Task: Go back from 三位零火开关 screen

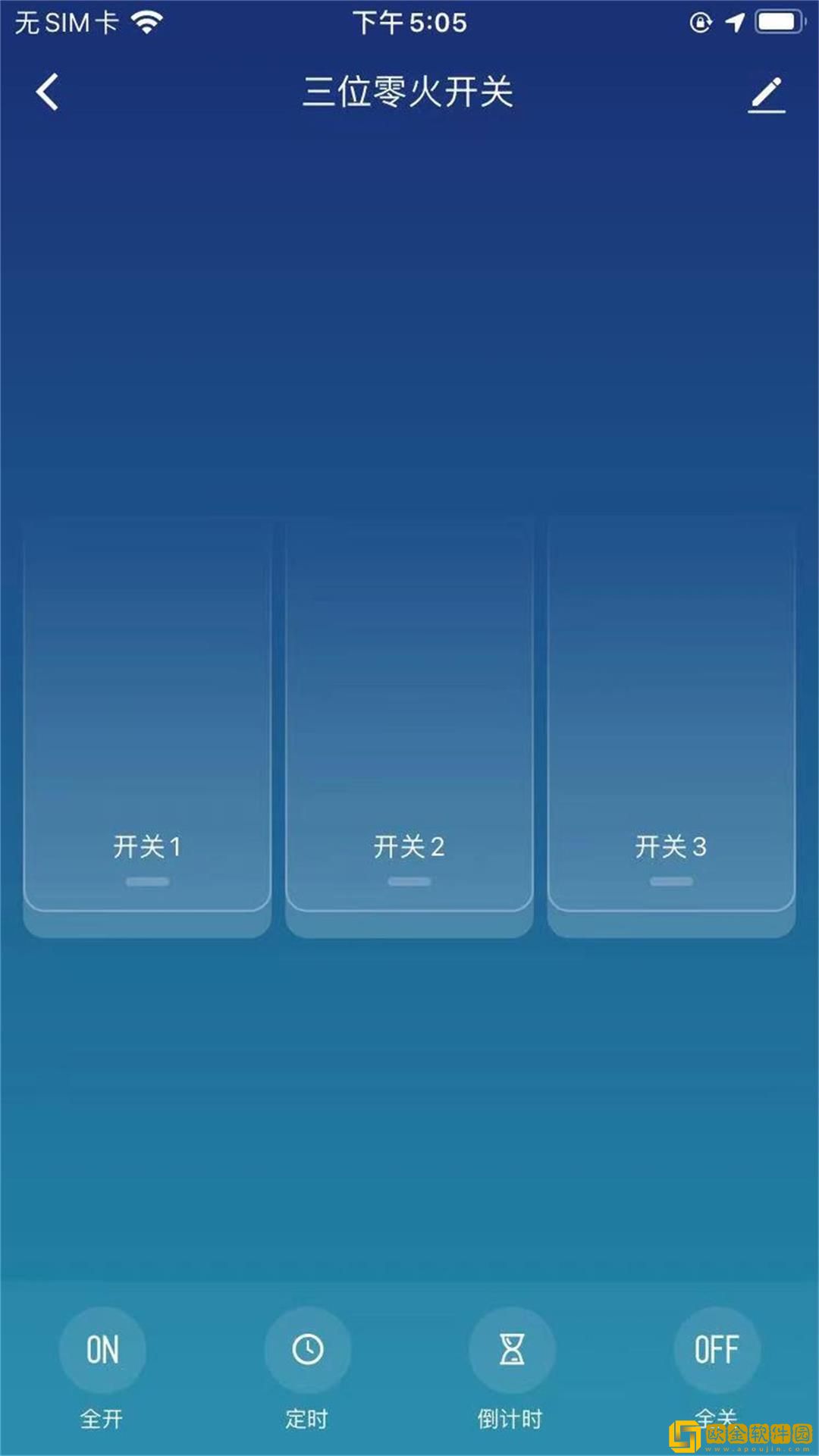Action: 47,93
